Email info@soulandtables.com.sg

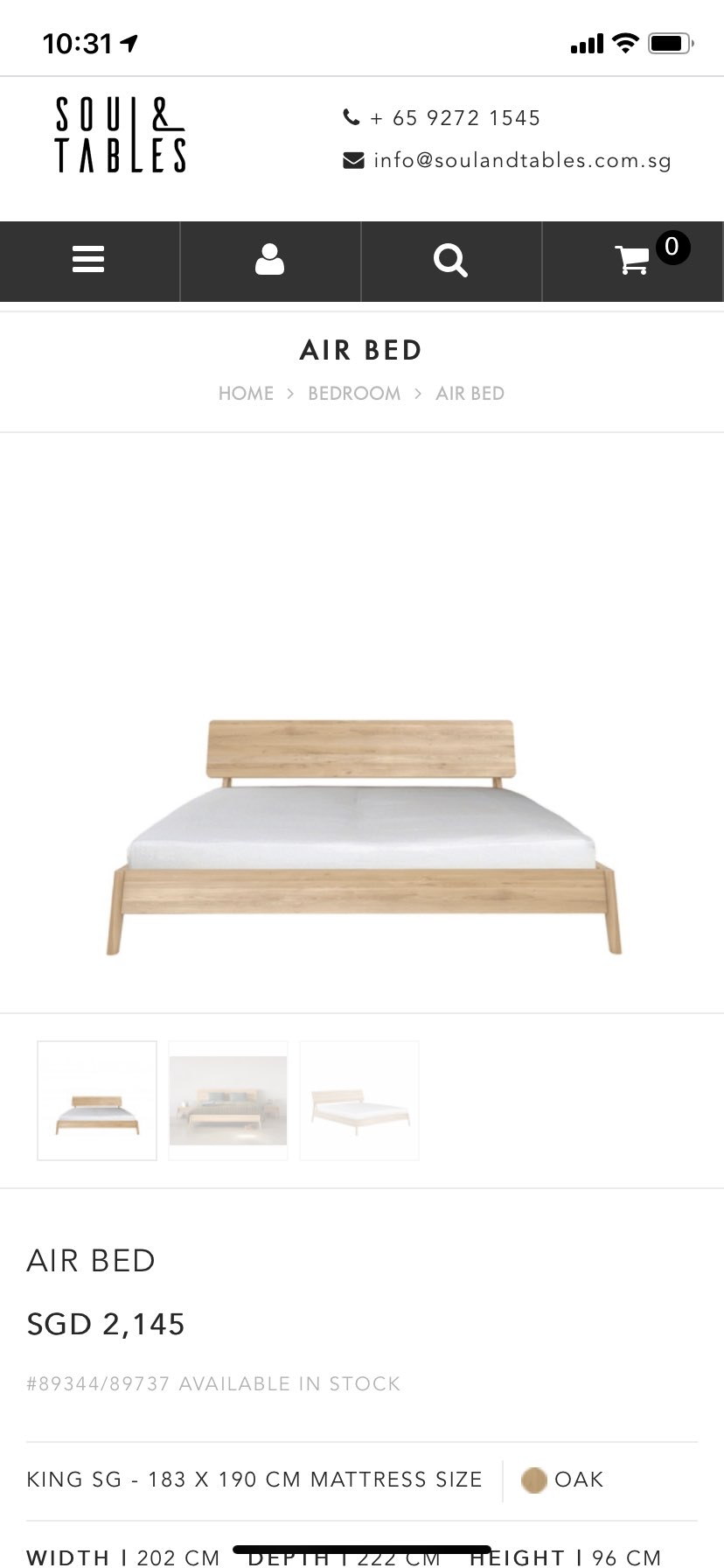pos(521,161)
